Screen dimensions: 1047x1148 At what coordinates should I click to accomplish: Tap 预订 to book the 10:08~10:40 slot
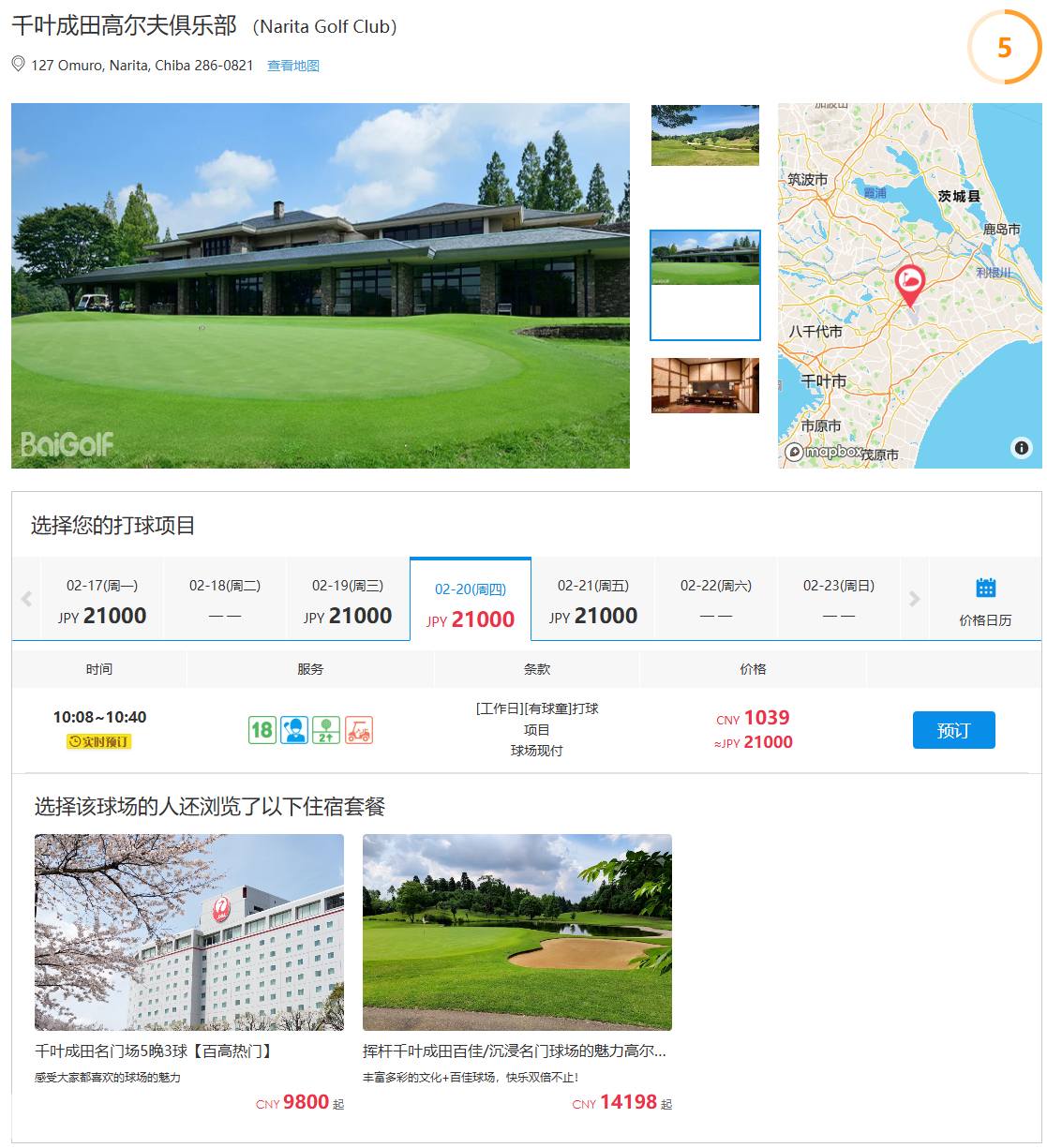953,730
